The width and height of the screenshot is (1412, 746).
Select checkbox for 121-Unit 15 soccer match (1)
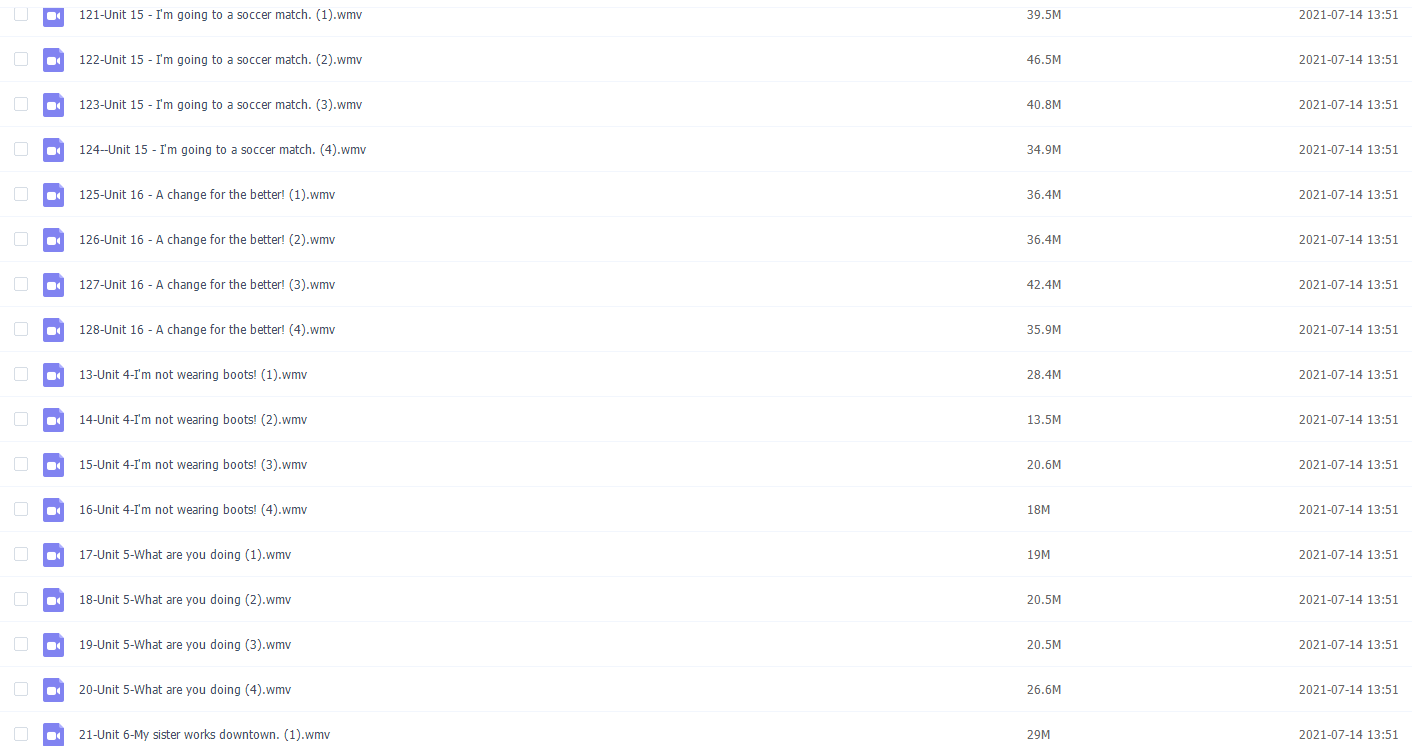[21, 14]
